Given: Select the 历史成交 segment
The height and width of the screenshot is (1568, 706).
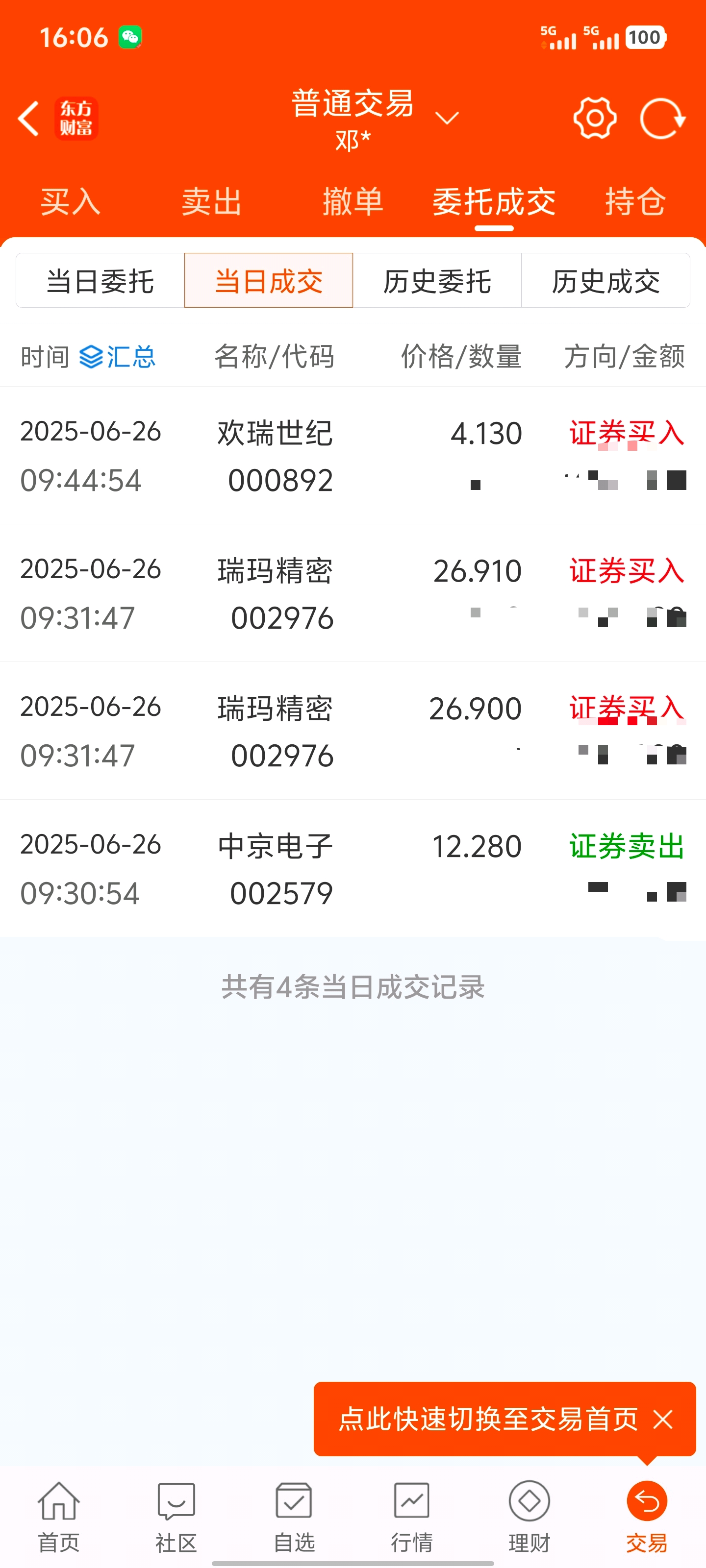Looking at the screenshot, I should click(606, 281).
